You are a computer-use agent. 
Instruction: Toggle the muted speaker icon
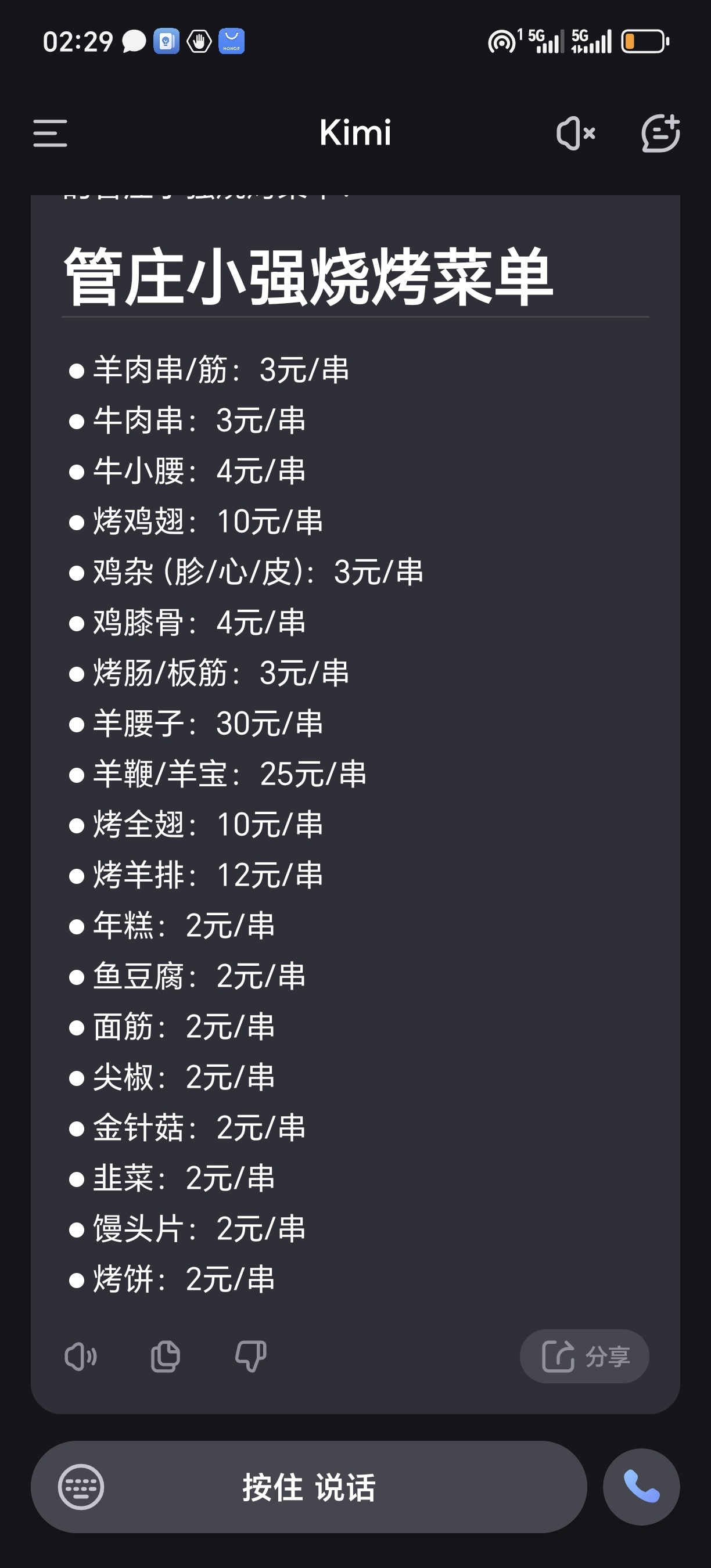pos(576,132)
